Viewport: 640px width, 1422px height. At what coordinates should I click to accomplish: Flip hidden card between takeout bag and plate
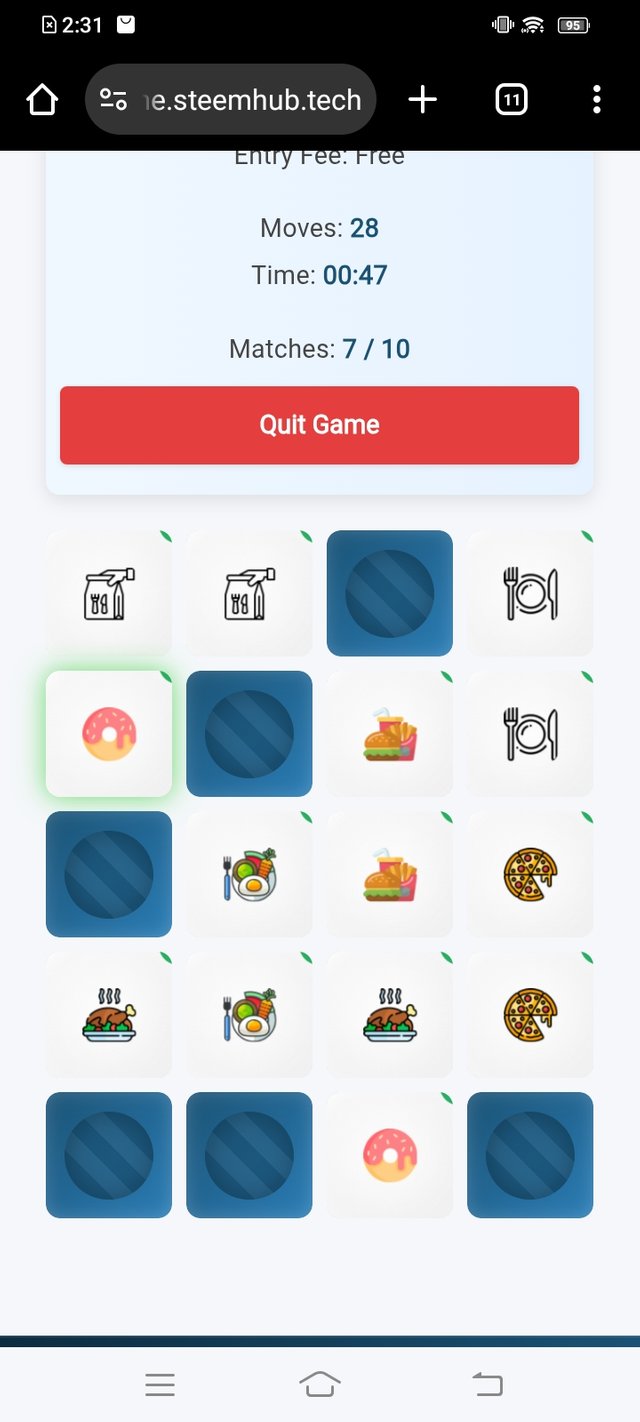click(x=390, y=593)
